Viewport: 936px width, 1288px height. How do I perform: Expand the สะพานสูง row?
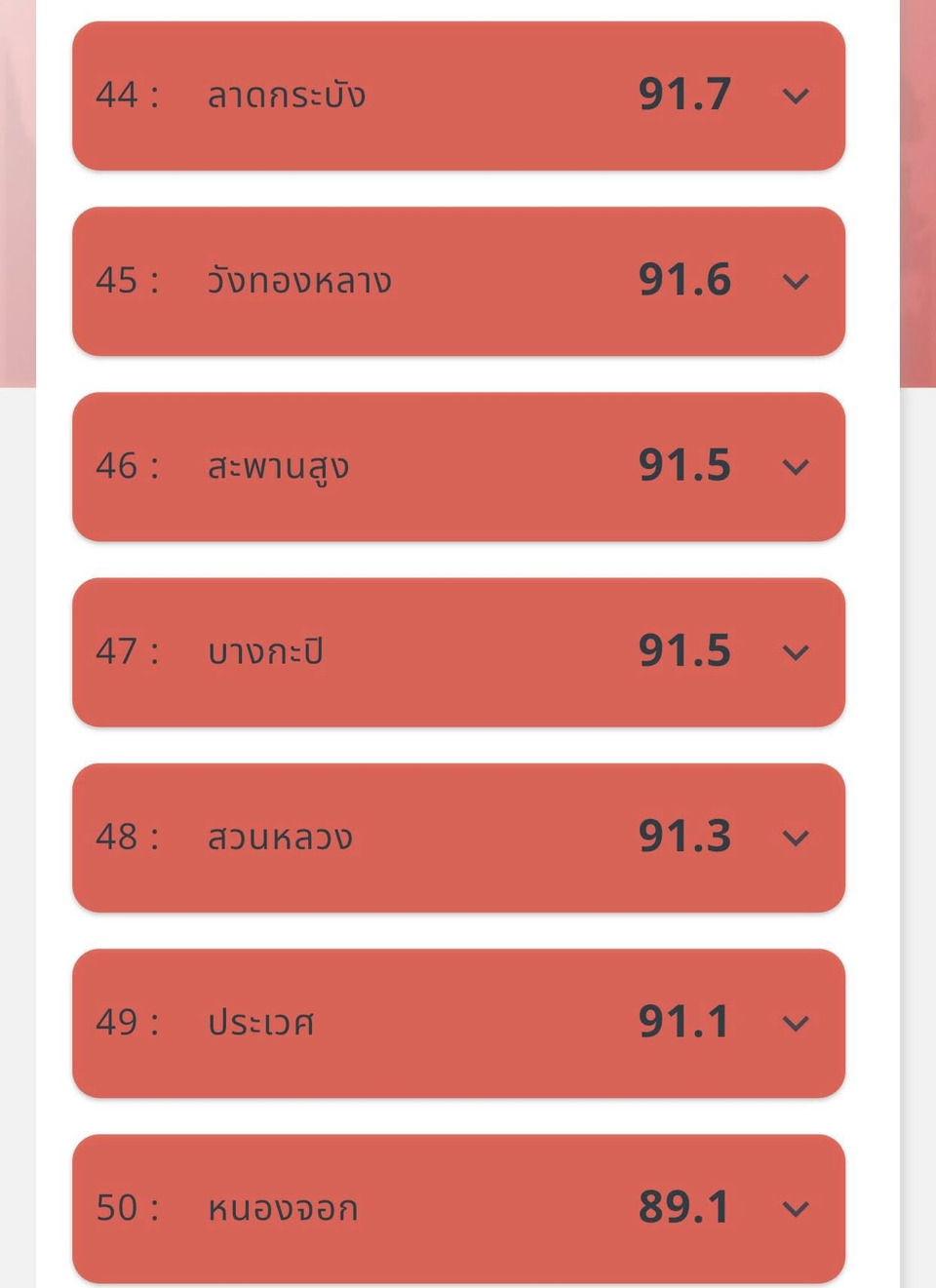796,467
